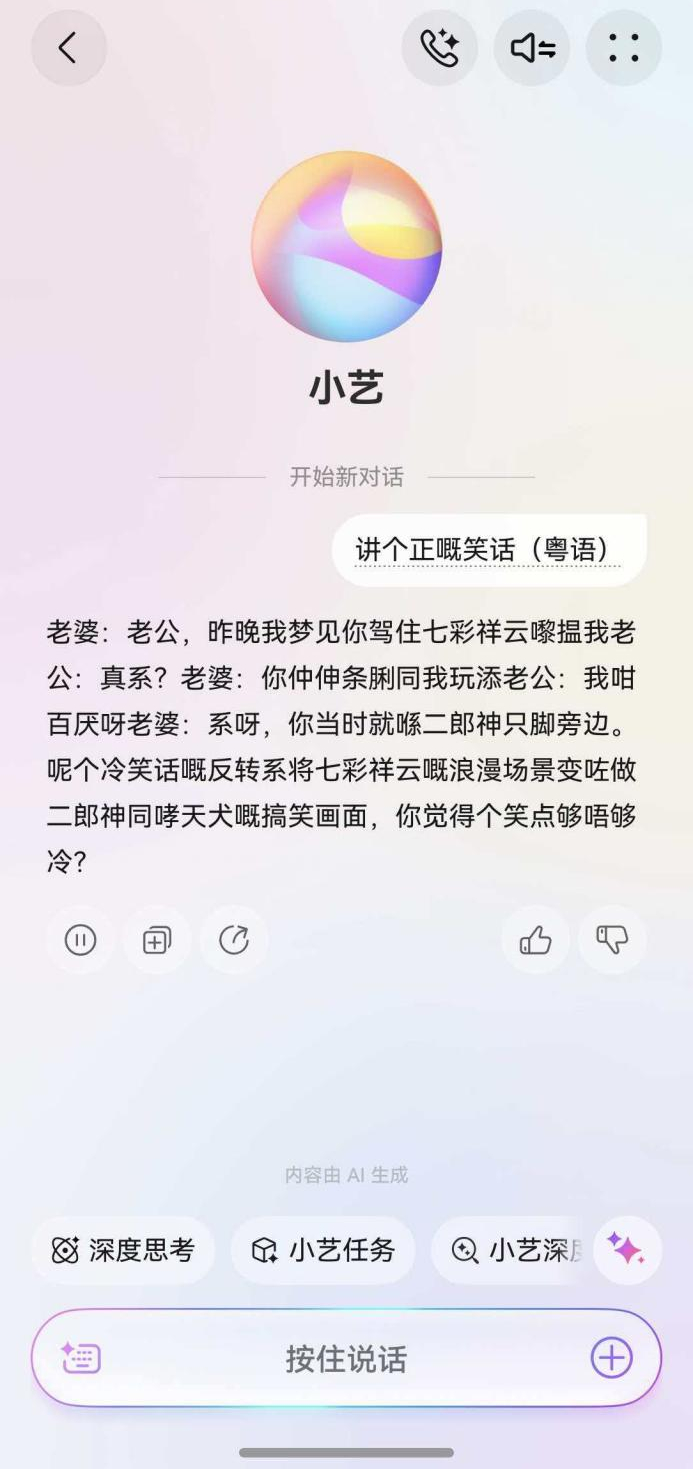Open the sparkle AI features button
The image size is (693, 1469).
pyautogui.click(x=627, y=1250)
